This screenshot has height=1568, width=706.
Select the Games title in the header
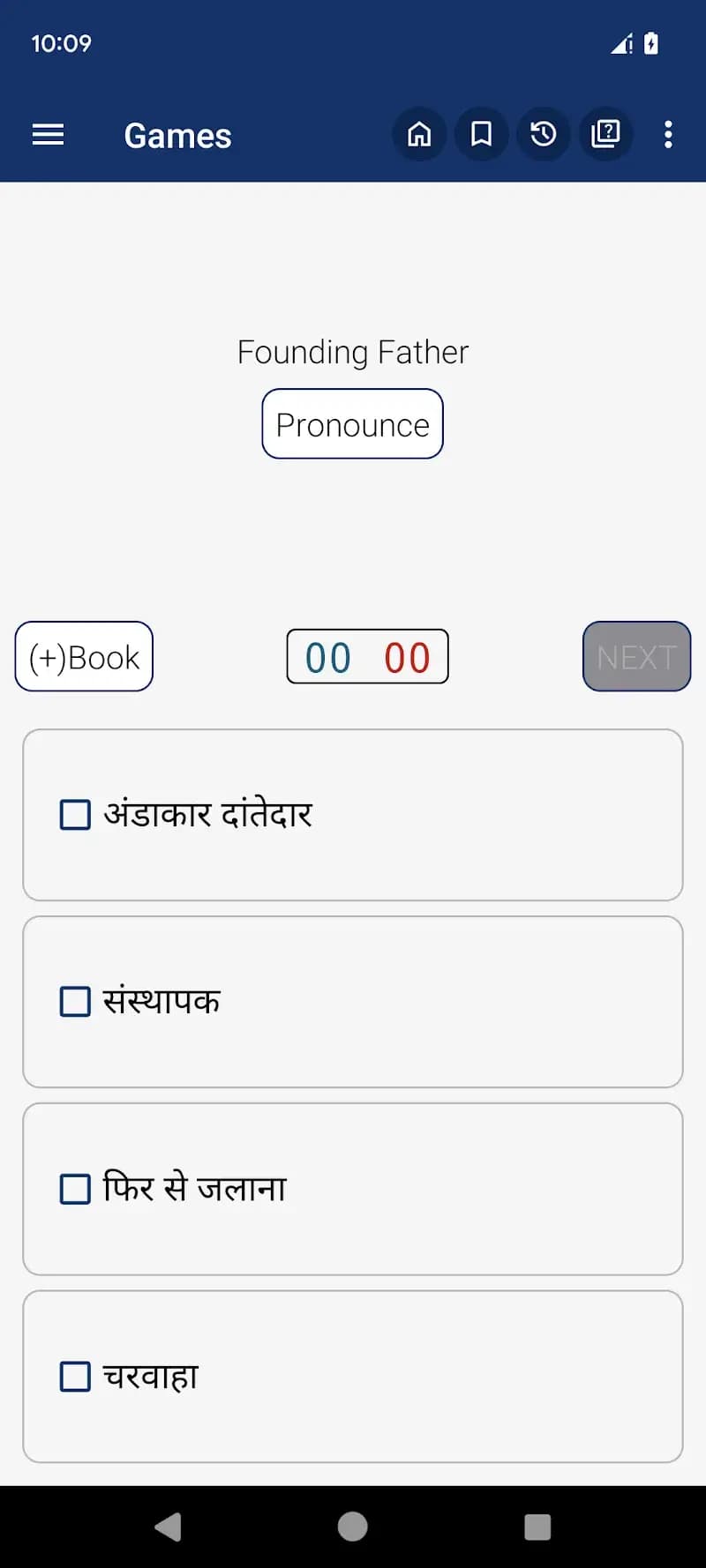177,135
